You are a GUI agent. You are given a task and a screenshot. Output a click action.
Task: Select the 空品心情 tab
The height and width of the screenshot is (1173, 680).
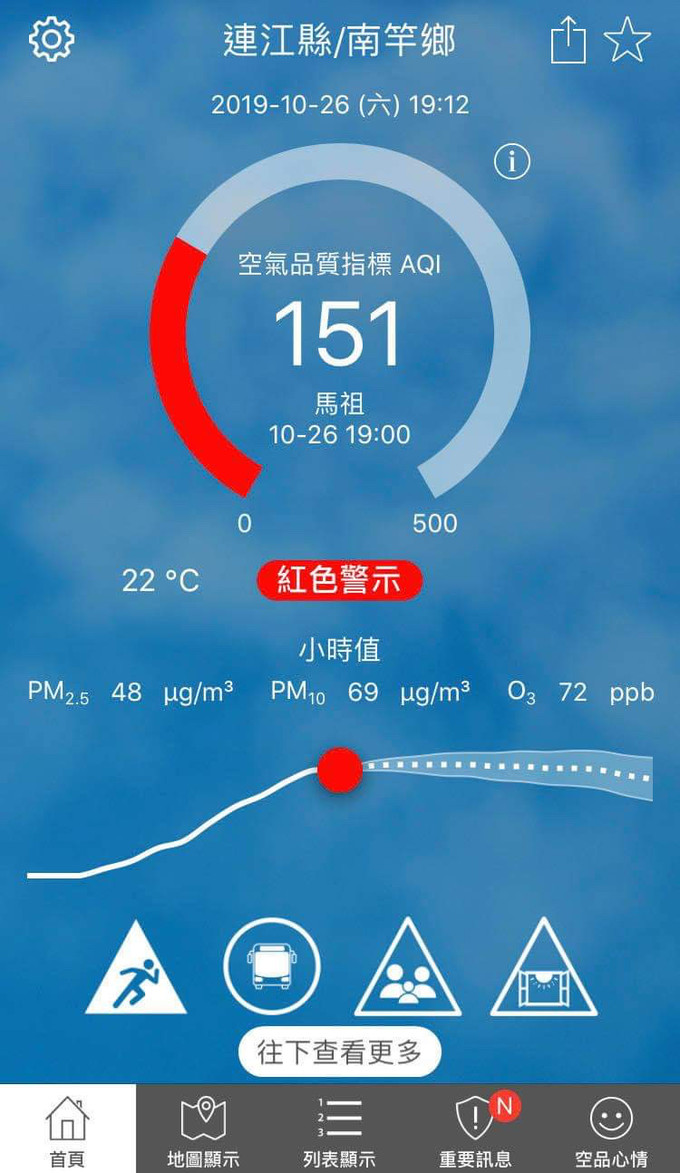click(x=611, y=1130)
